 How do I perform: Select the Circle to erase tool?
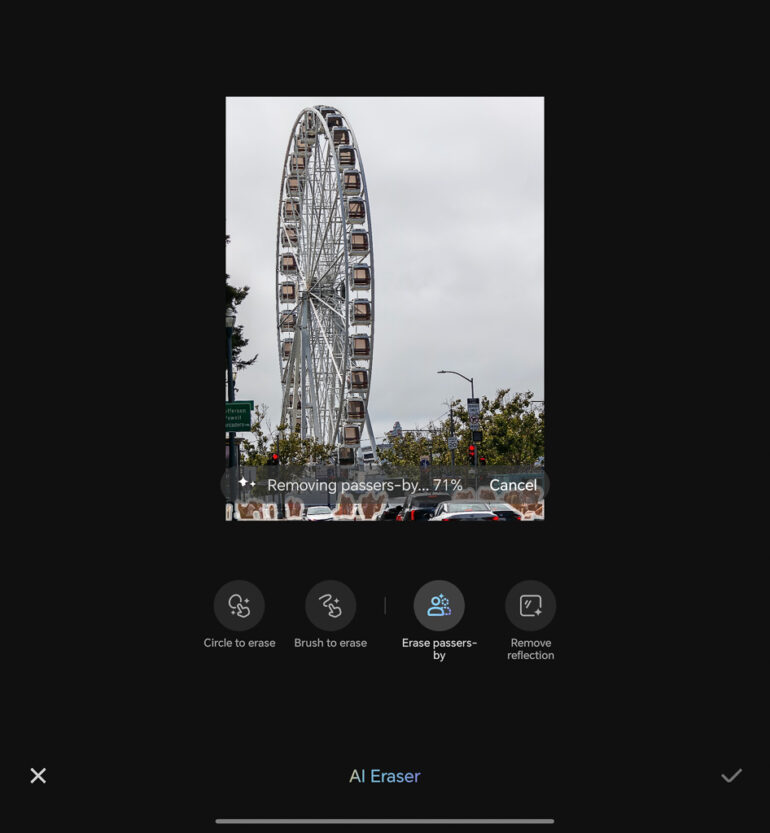239,605
